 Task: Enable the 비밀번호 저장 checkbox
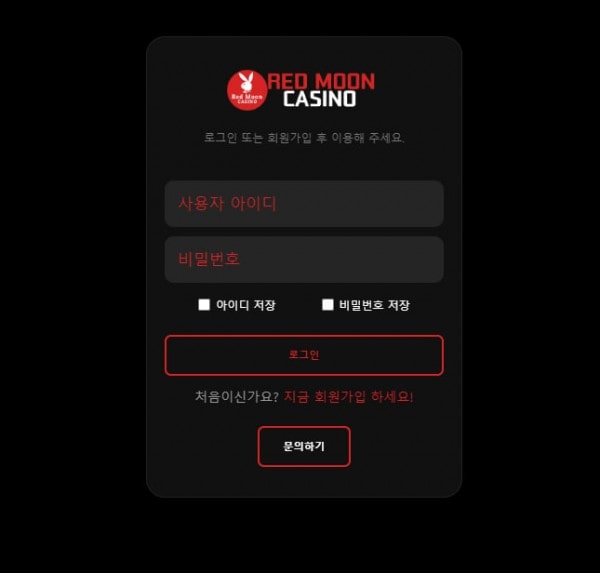[x=327, y=305]
